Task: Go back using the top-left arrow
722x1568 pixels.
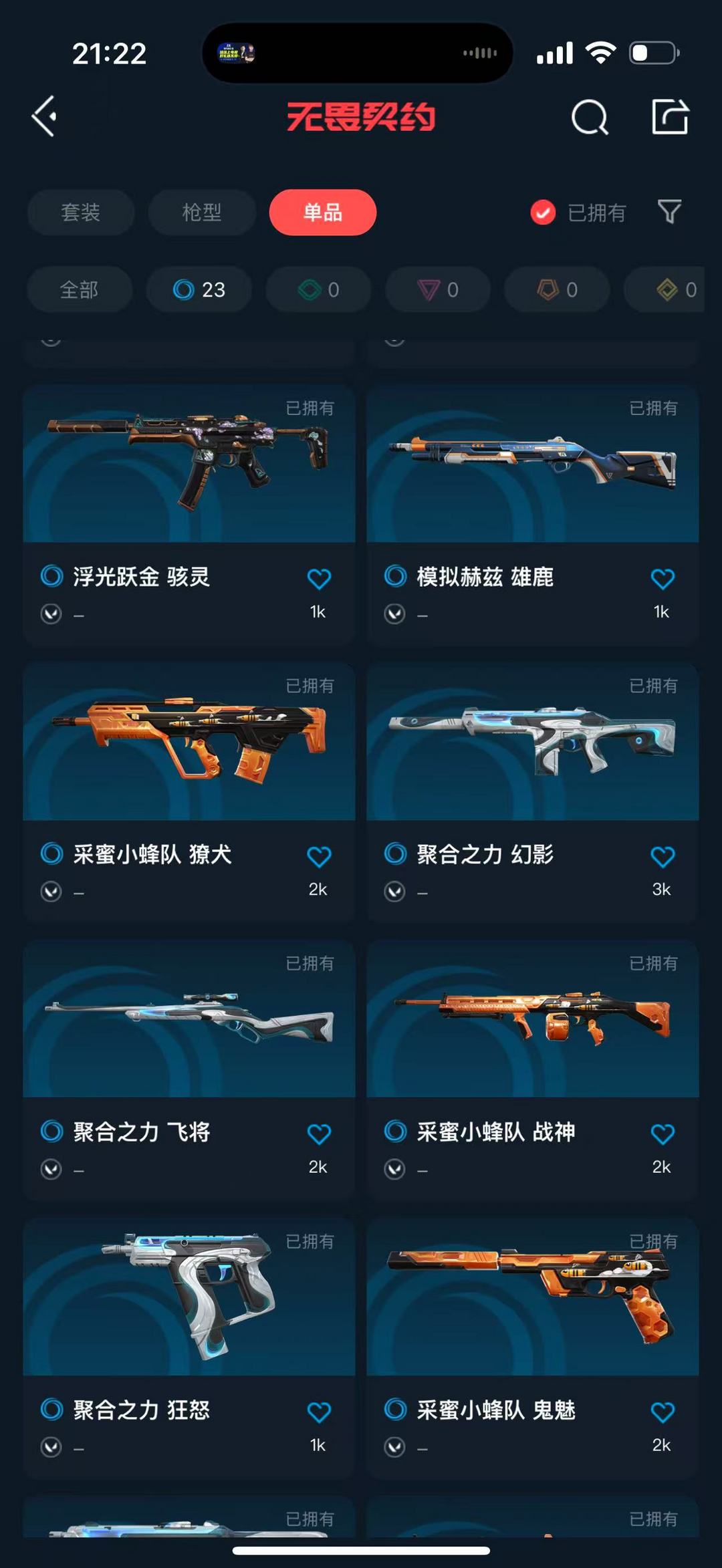Action: pyautogui.click(x=44, y=116)
